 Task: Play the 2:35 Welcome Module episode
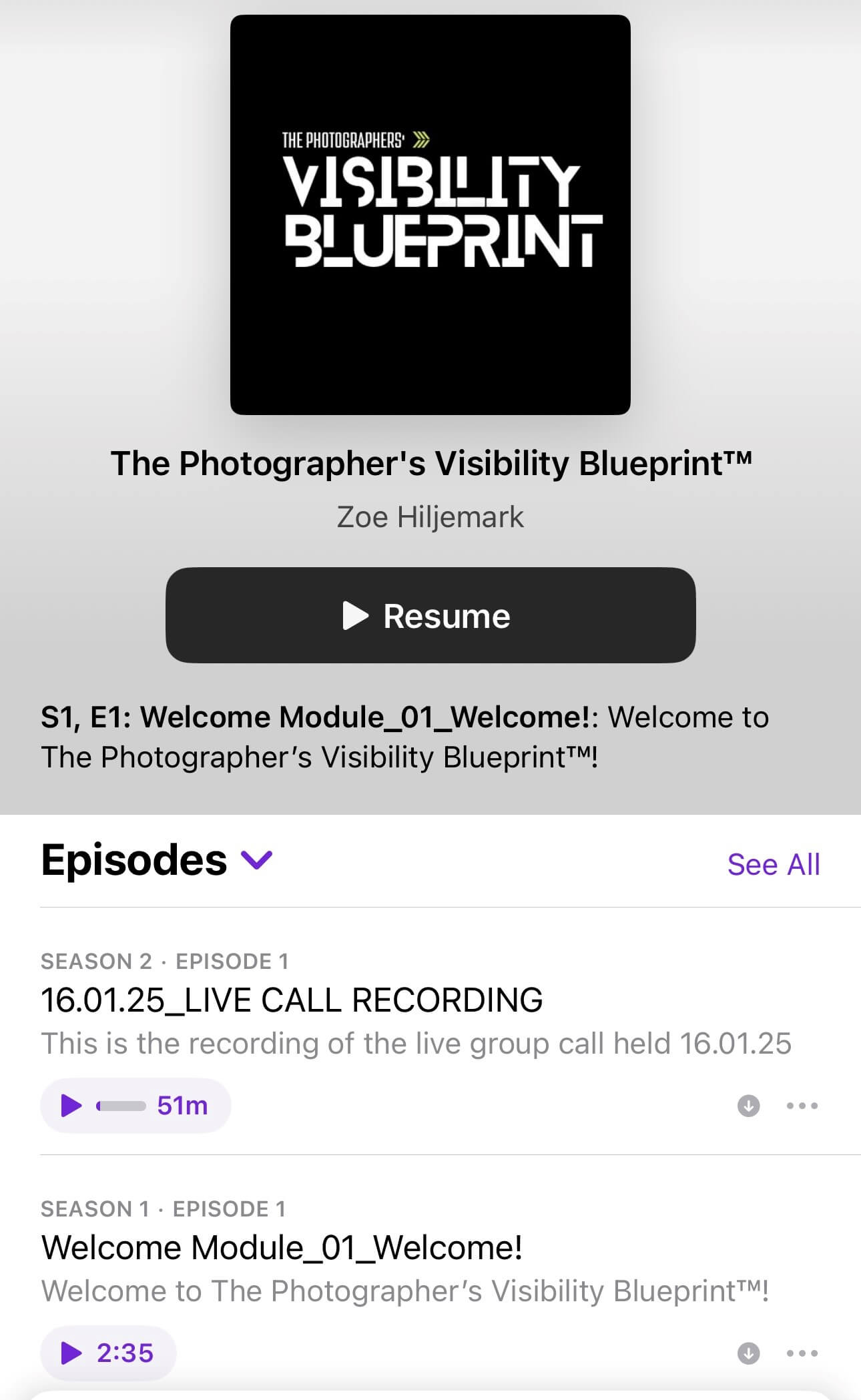tap(108, 1353)
